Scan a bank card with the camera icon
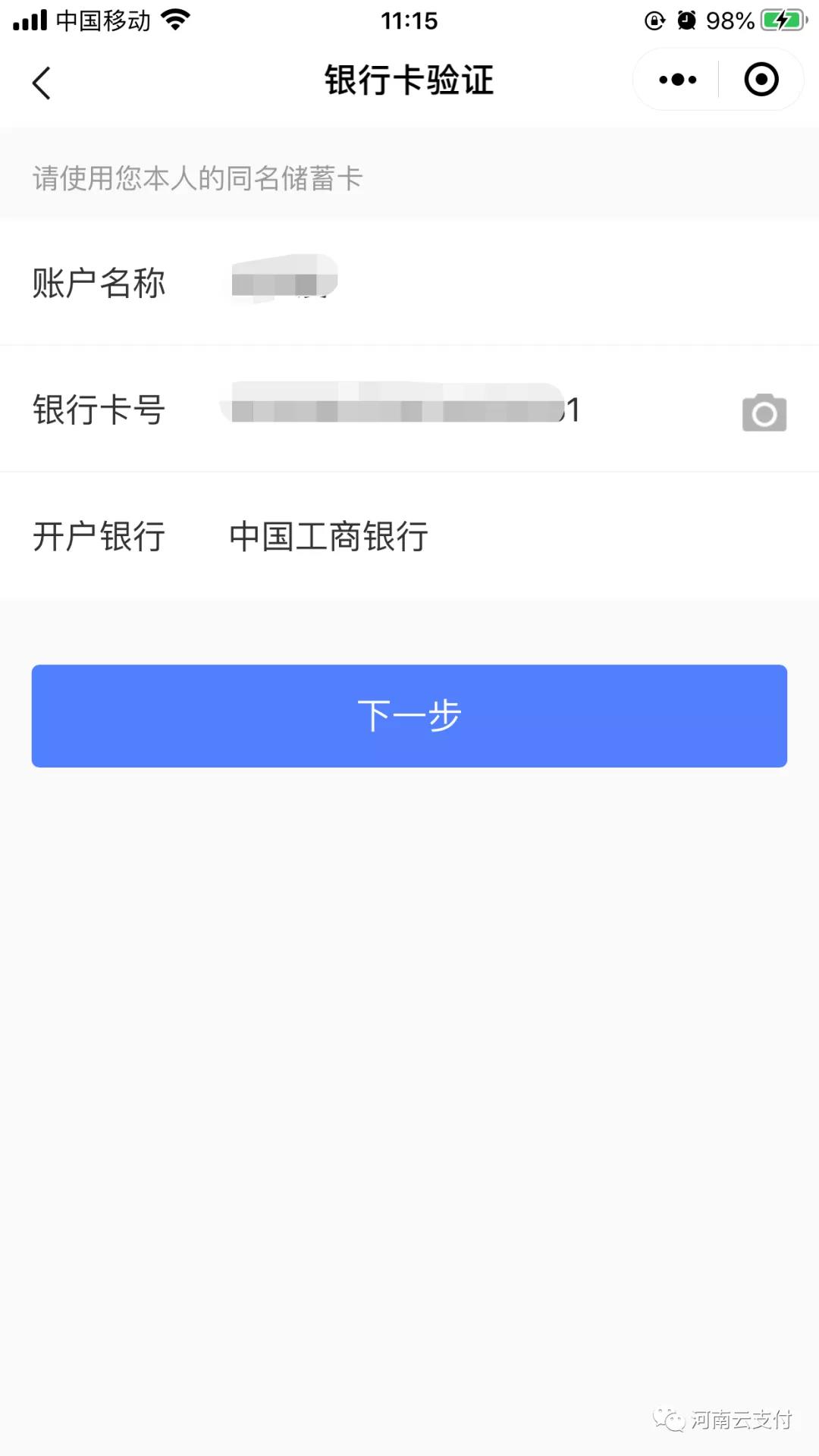The width and height of the screenshot is (819, 1456). click(764, 413)
